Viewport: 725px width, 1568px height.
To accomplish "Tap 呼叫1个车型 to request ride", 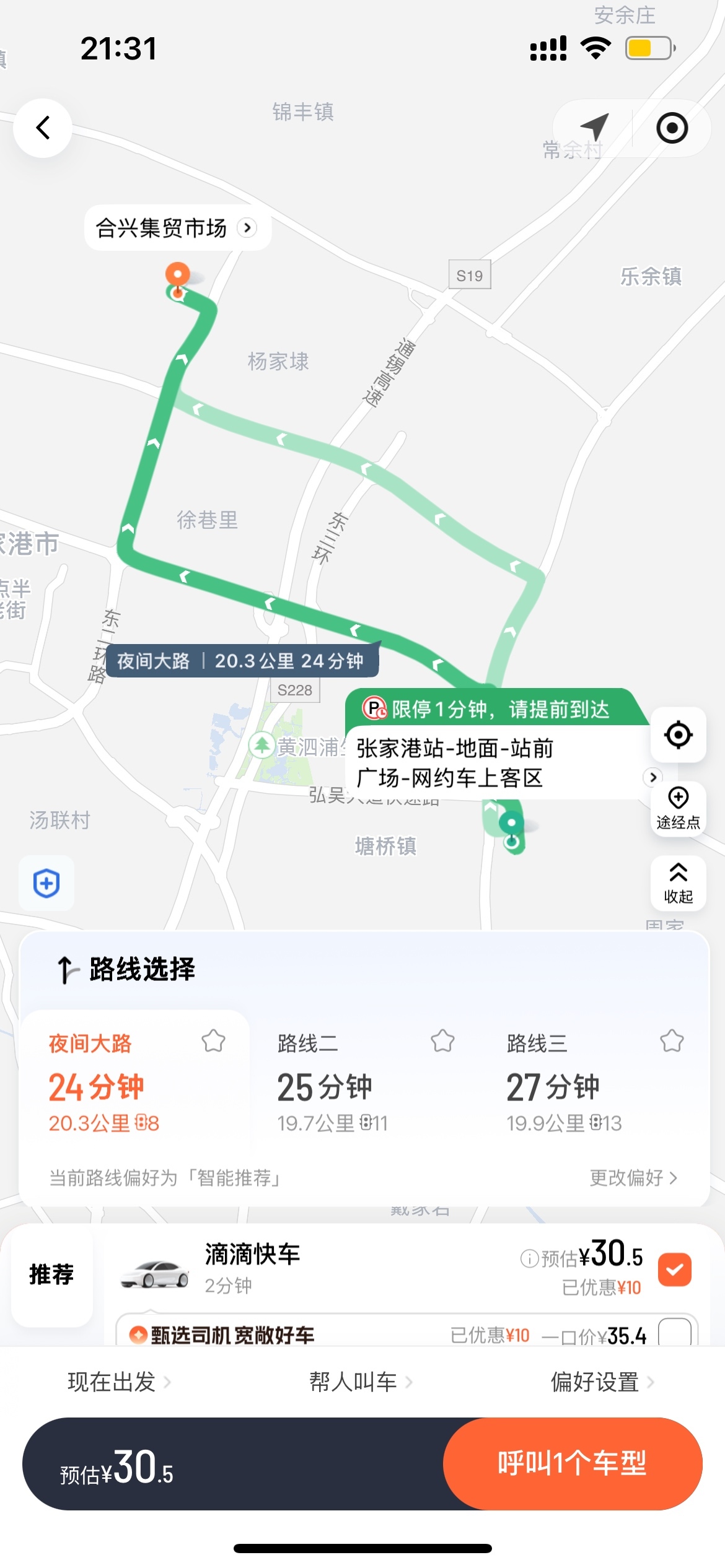I will coord(572,1463).
